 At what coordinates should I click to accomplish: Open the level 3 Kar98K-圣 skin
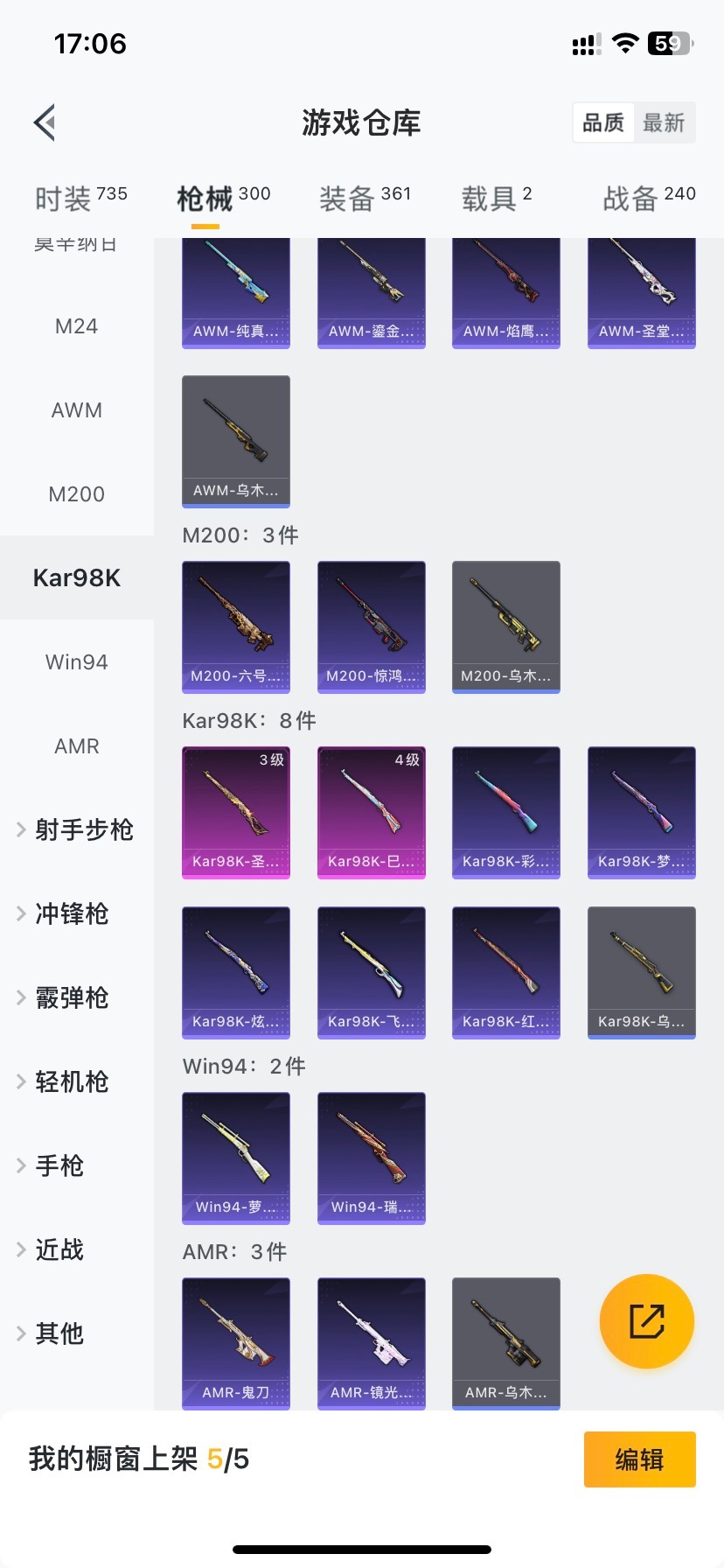click(236, 812)
